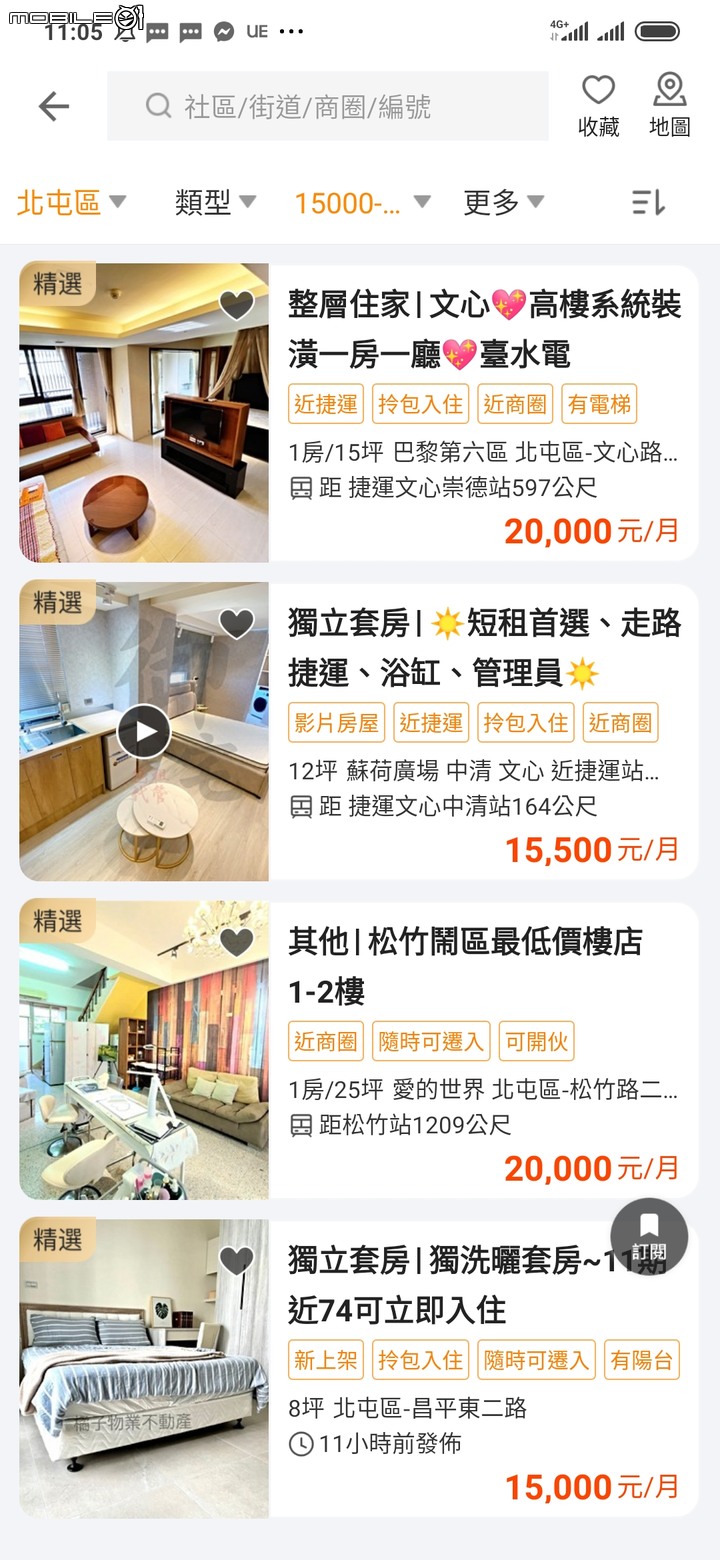Viewport: 720px width, 1560px height.
Task: Open the 更多 more filters dropdown
Action: click(503, 203)
